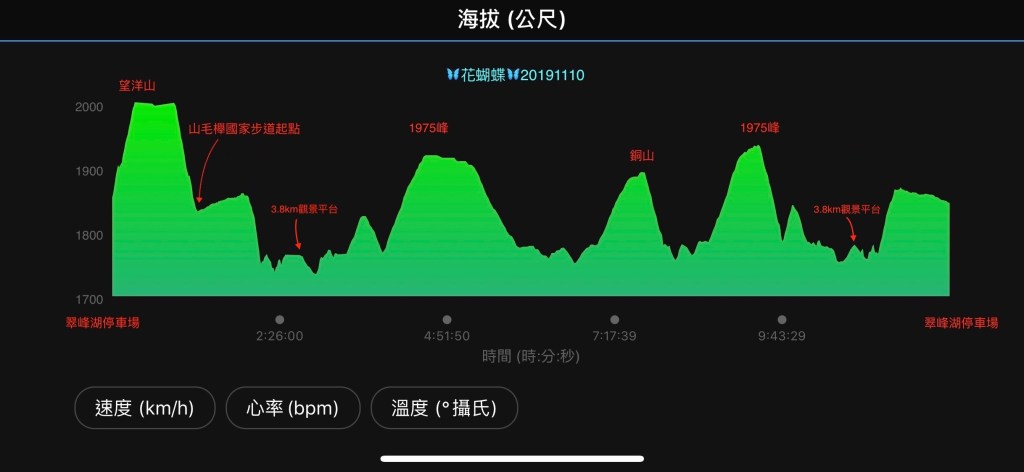Show the 心率 (bpm) chart
This screenshot has height=472, width=1024.
pyautogui.click(x=292, y=408)
